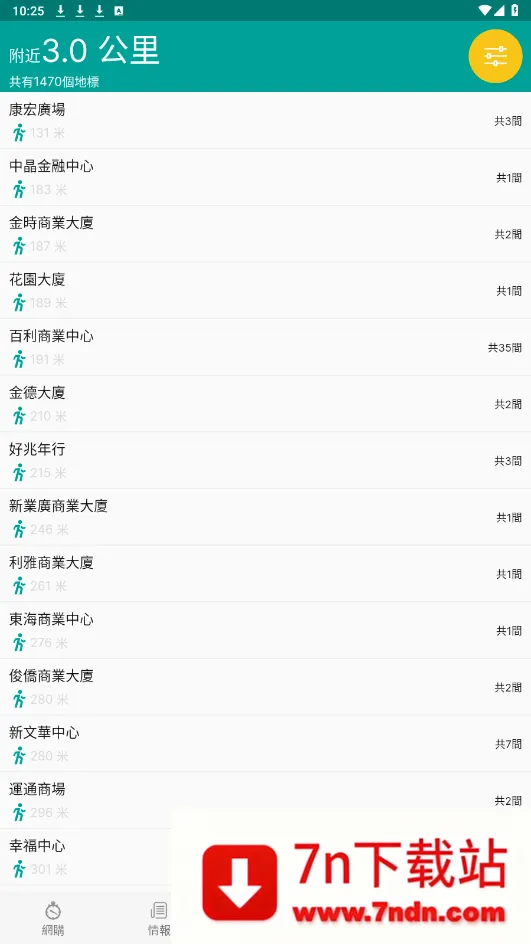This screenshot has width=531, height=944.
Task: Open the yellow filter settings button
Action: (x=495, y=56)
